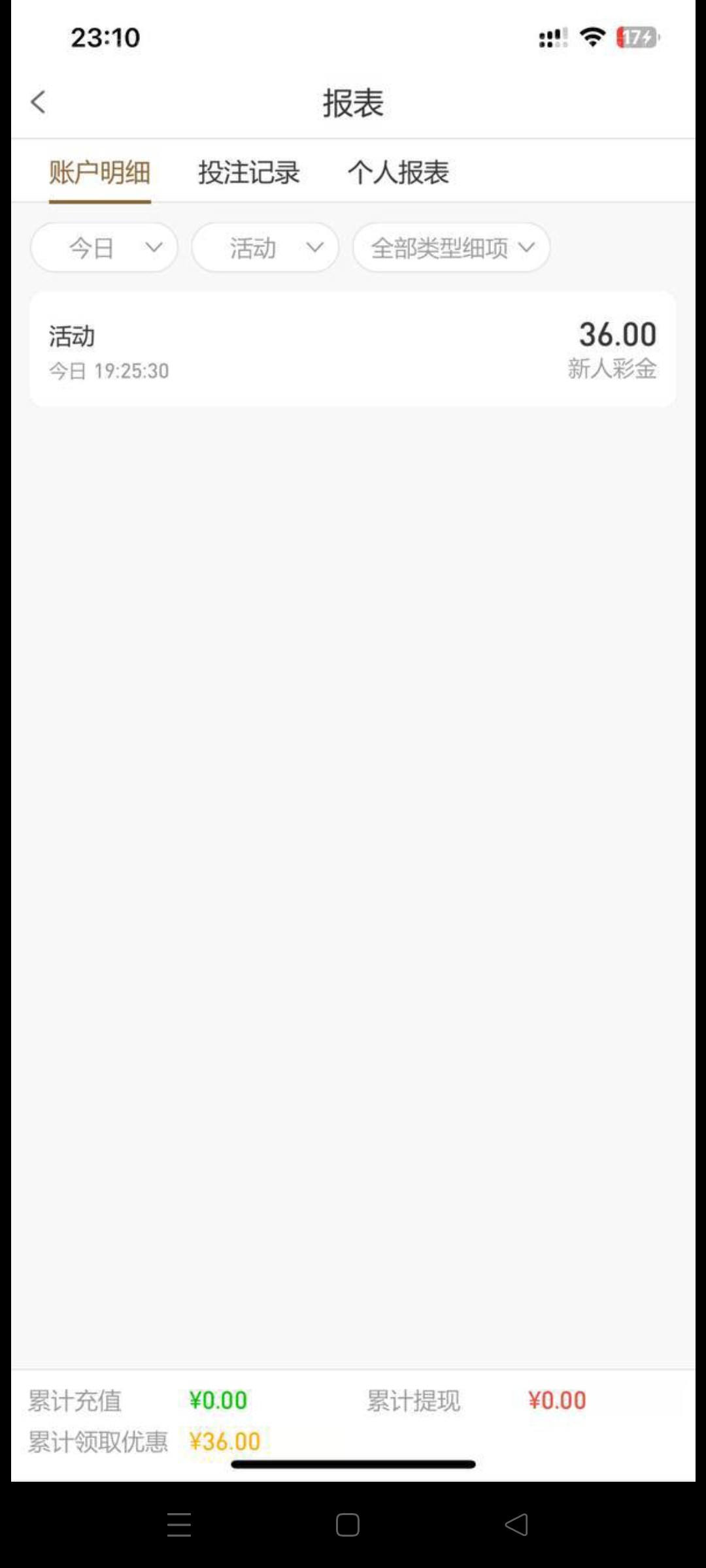Open the 个人报表 tab
Screen dimensions: 706x1568
click(x=398, y=173)
